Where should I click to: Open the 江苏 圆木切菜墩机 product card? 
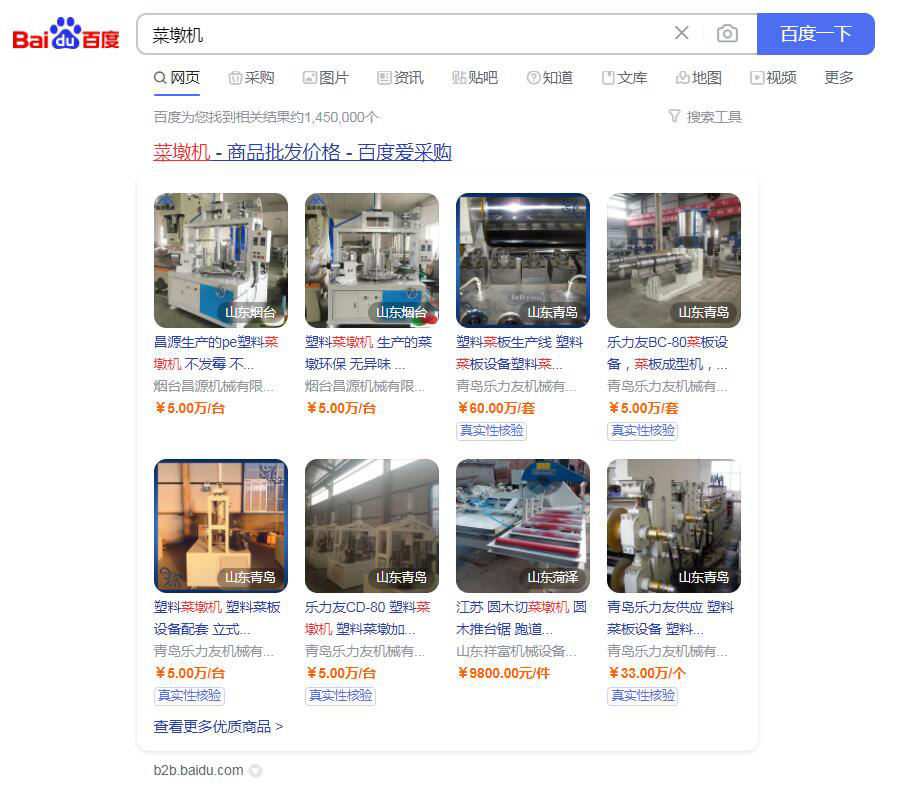coord(522,525)
